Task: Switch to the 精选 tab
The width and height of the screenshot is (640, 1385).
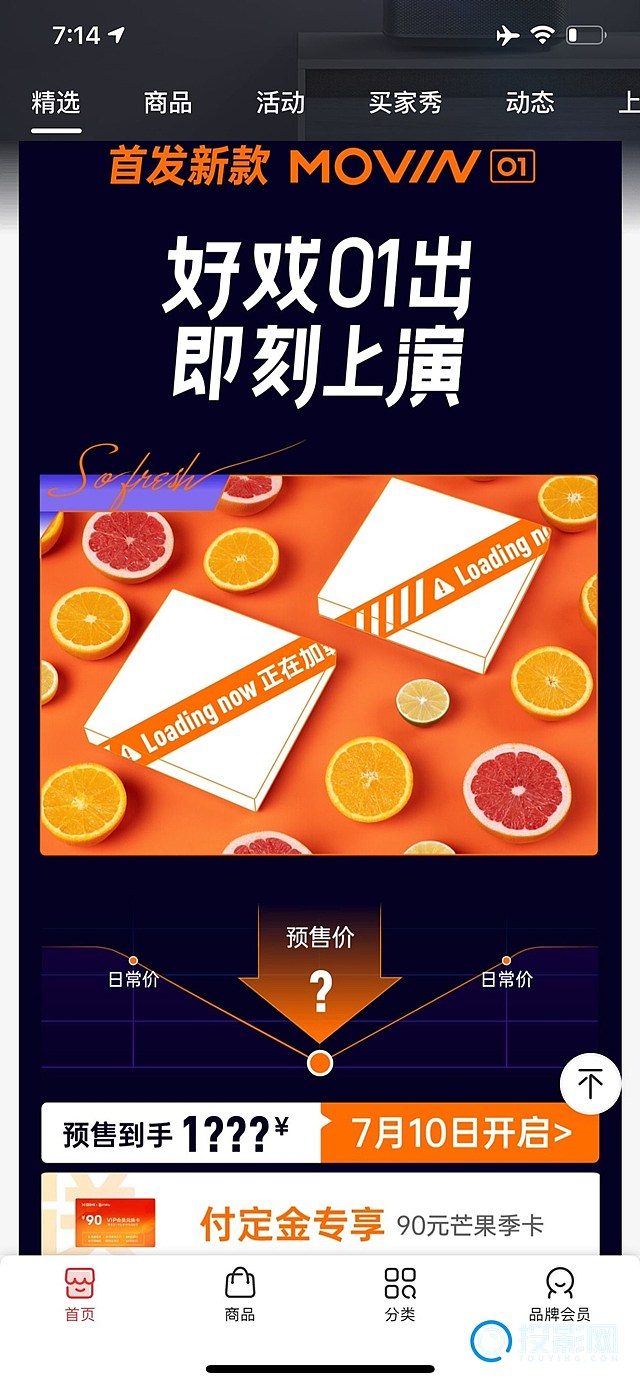Action: (56, 102)
